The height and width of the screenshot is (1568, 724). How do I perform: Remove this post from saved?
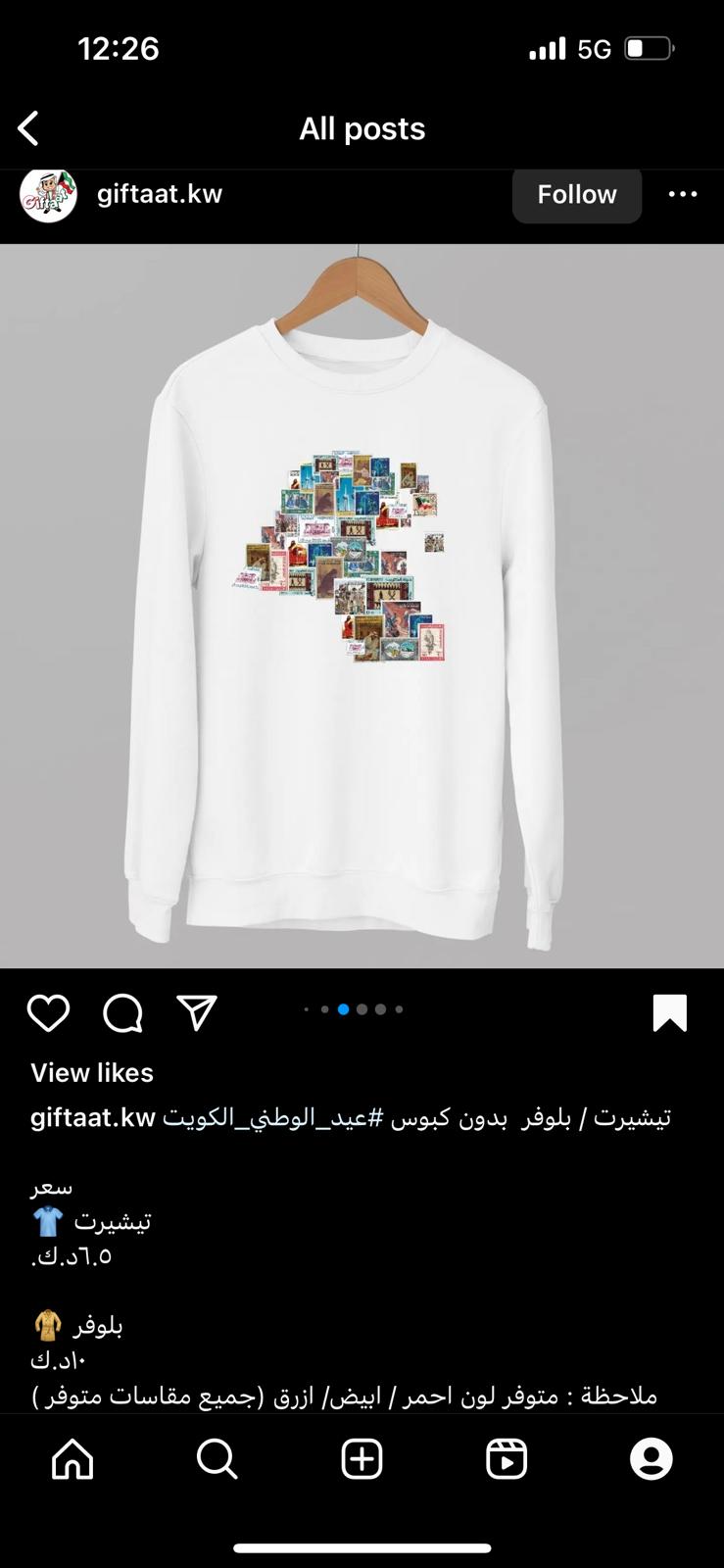[670, 1012]
